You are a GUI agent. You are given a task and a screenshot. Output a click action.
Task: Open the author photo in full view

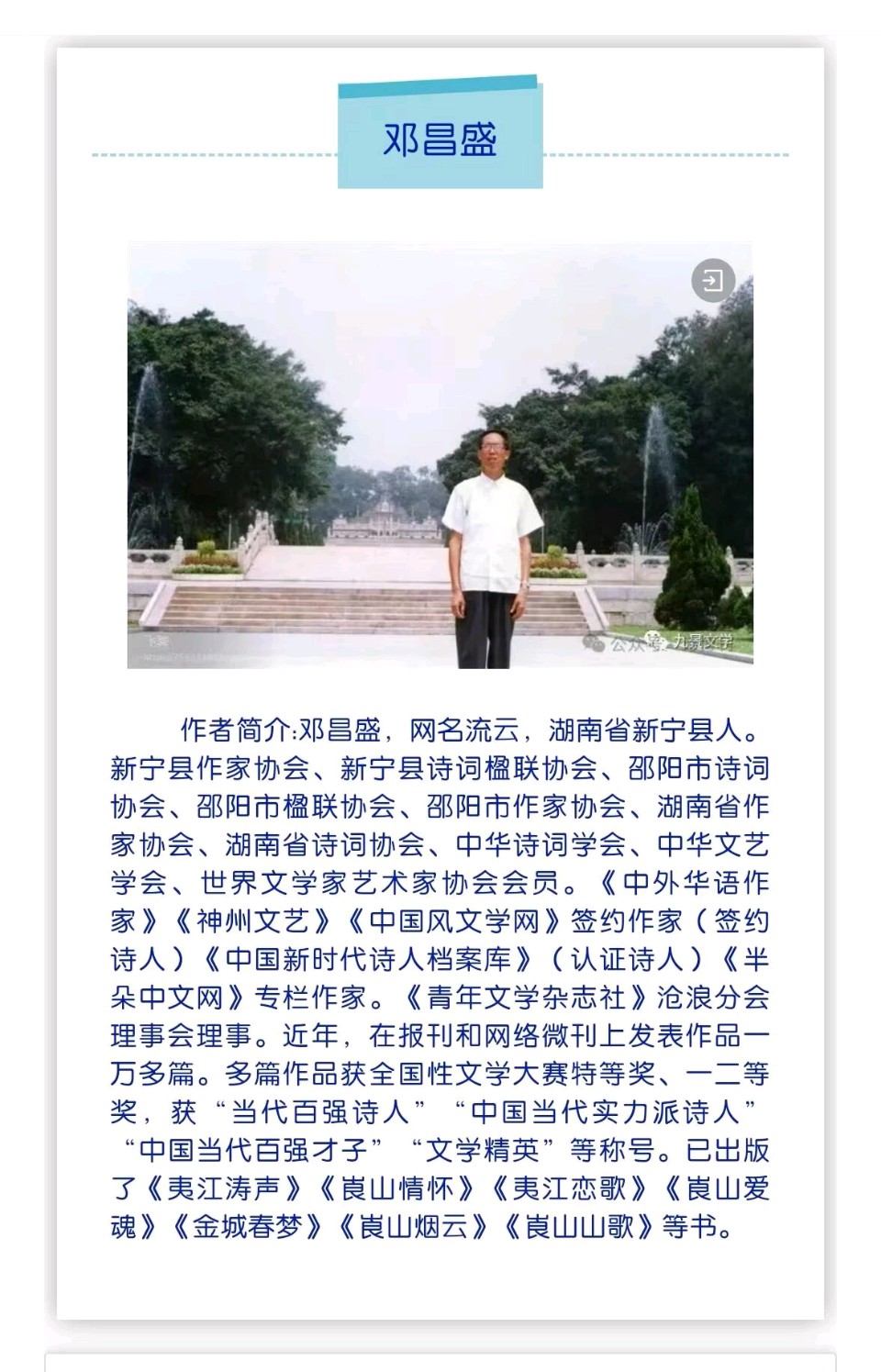tap(440, 459)
